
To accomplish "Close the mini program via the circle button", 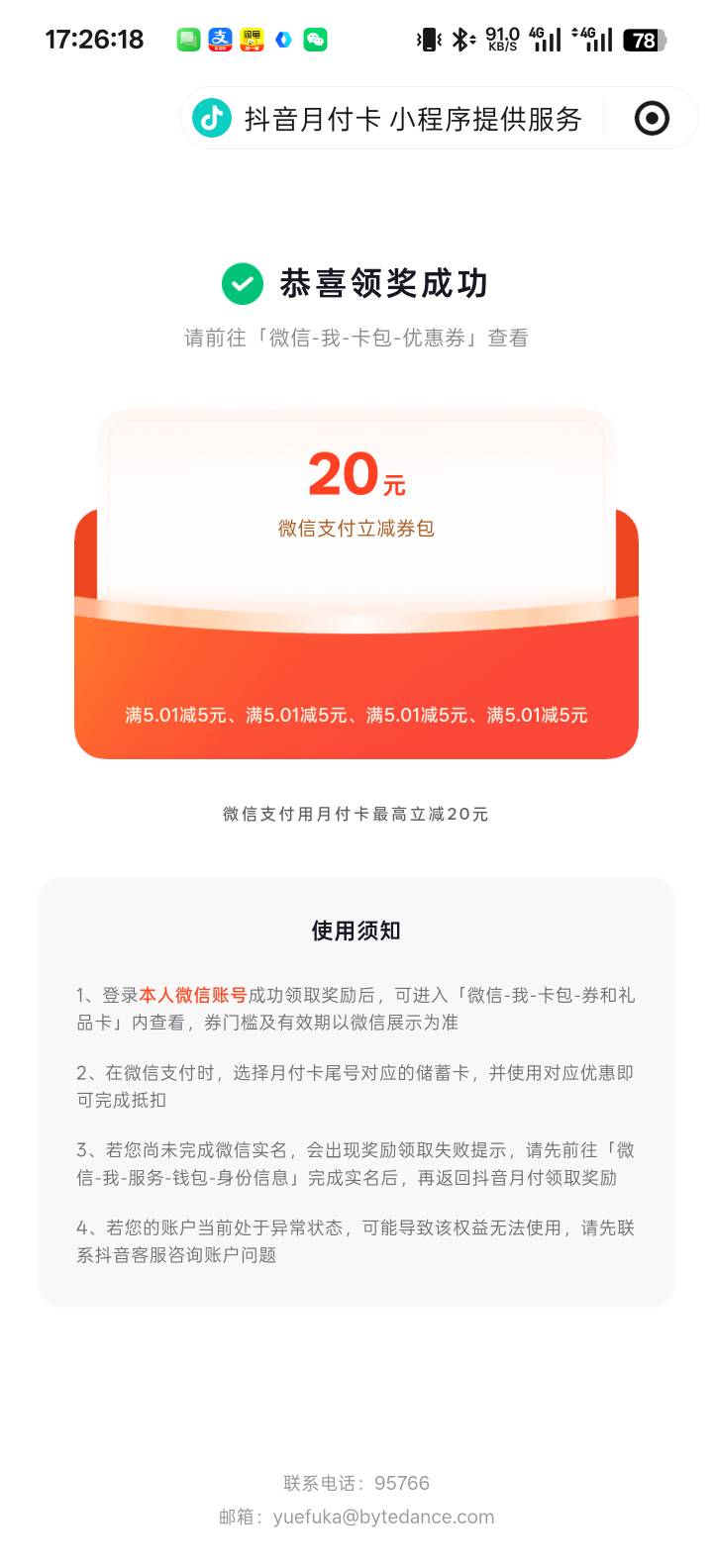I will click(x=652, y=119).
